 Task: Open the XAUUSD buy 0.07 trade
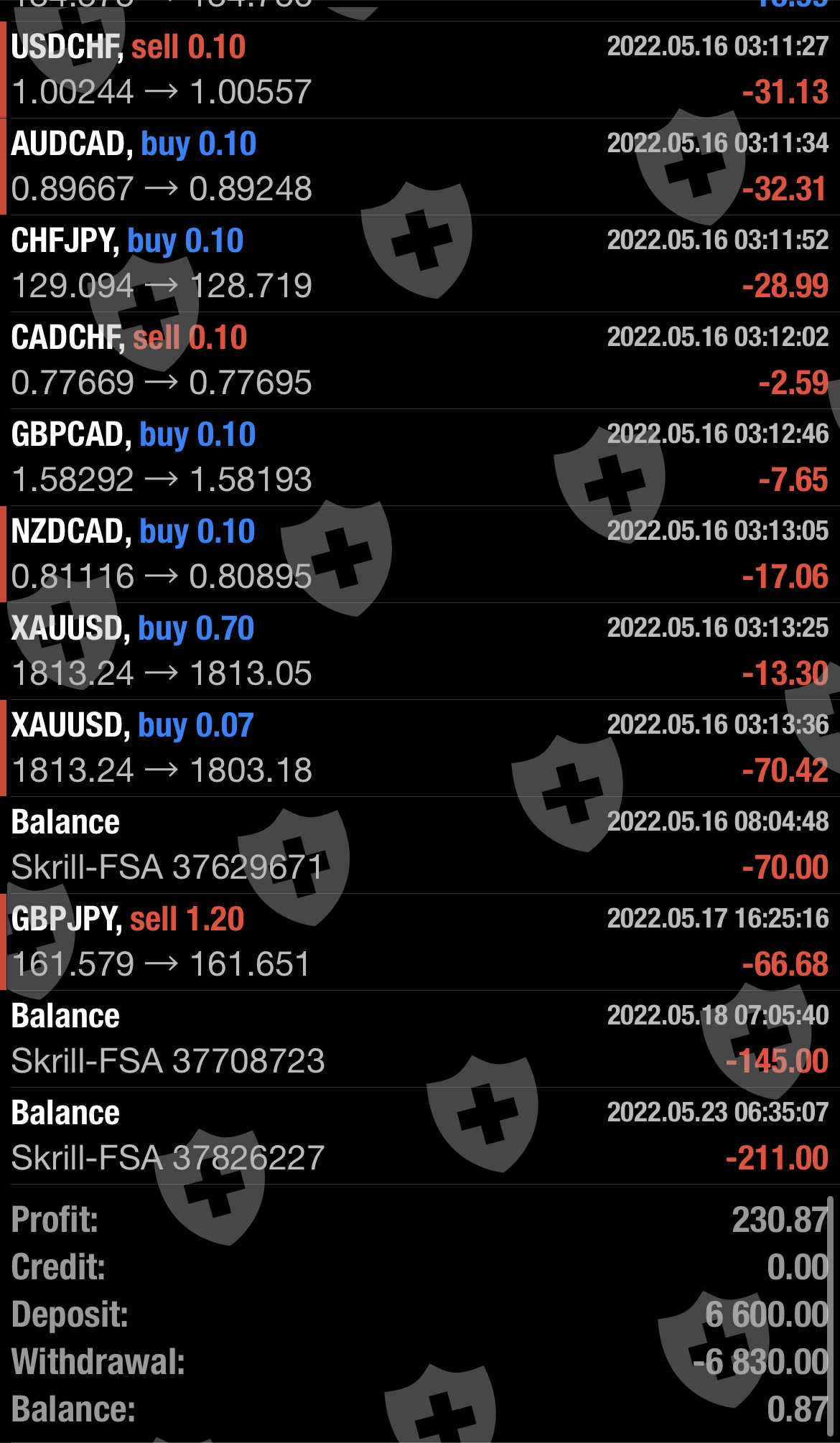pos(420,748)
